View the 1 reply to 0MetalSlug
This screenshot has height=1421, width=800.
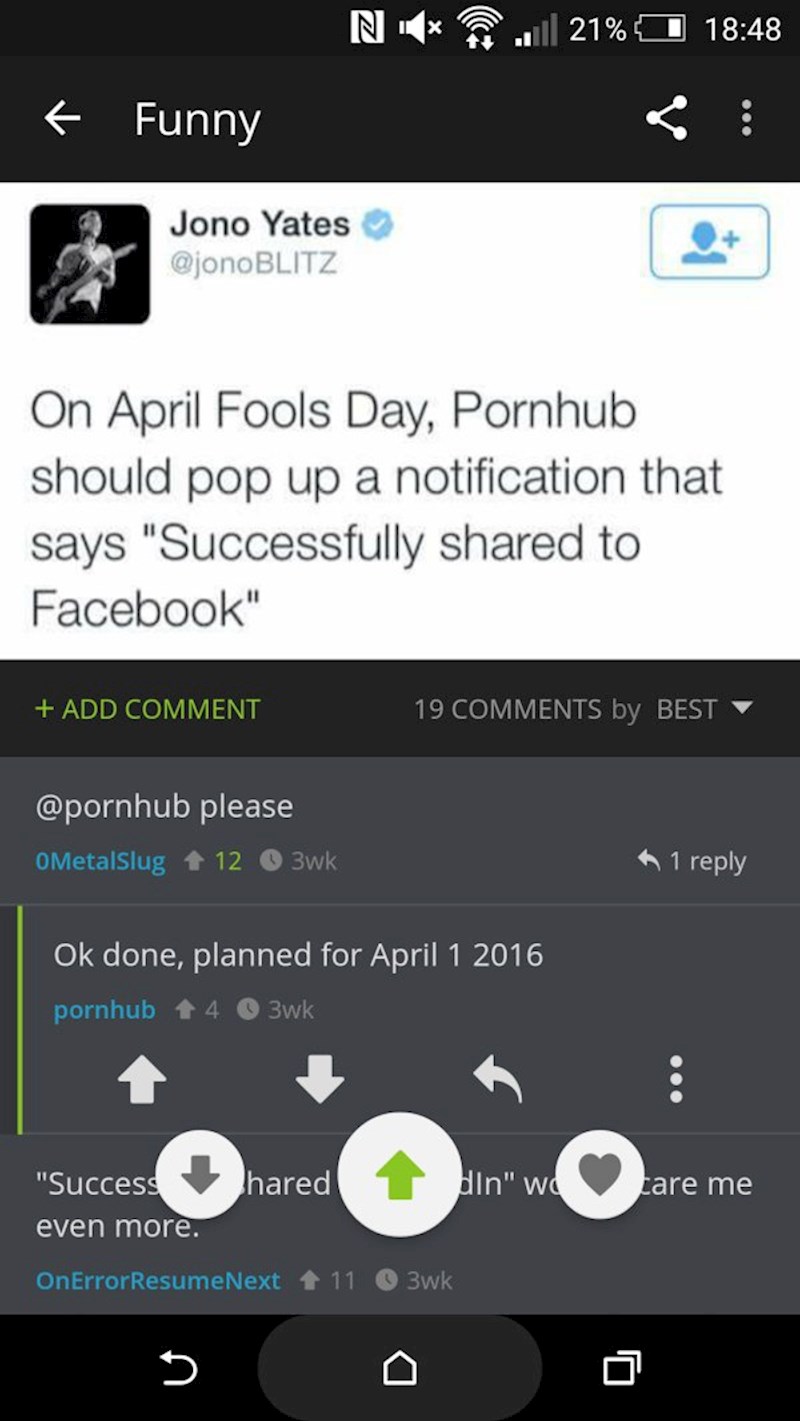click(x=692, y=861)
